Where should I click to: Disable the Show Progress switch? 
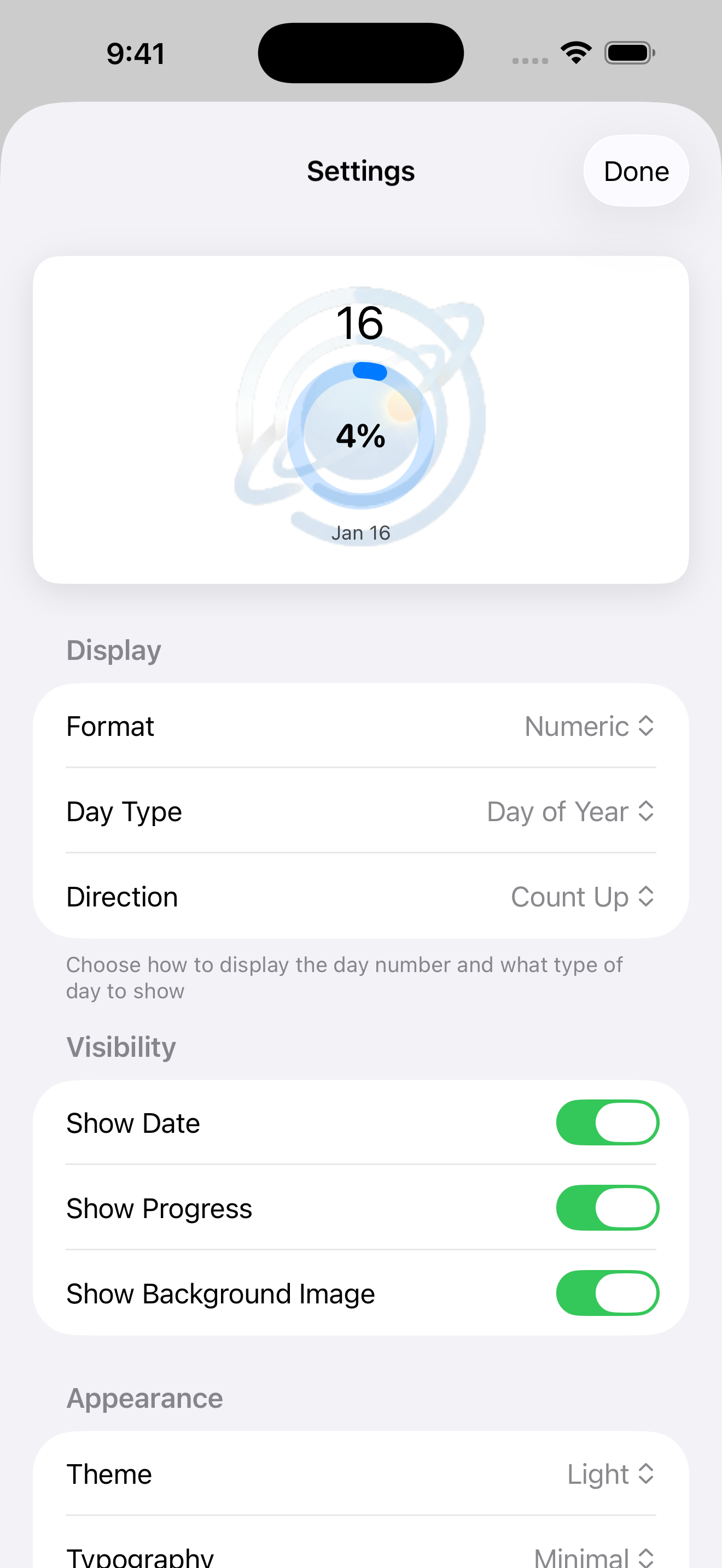click(607, 1208)
